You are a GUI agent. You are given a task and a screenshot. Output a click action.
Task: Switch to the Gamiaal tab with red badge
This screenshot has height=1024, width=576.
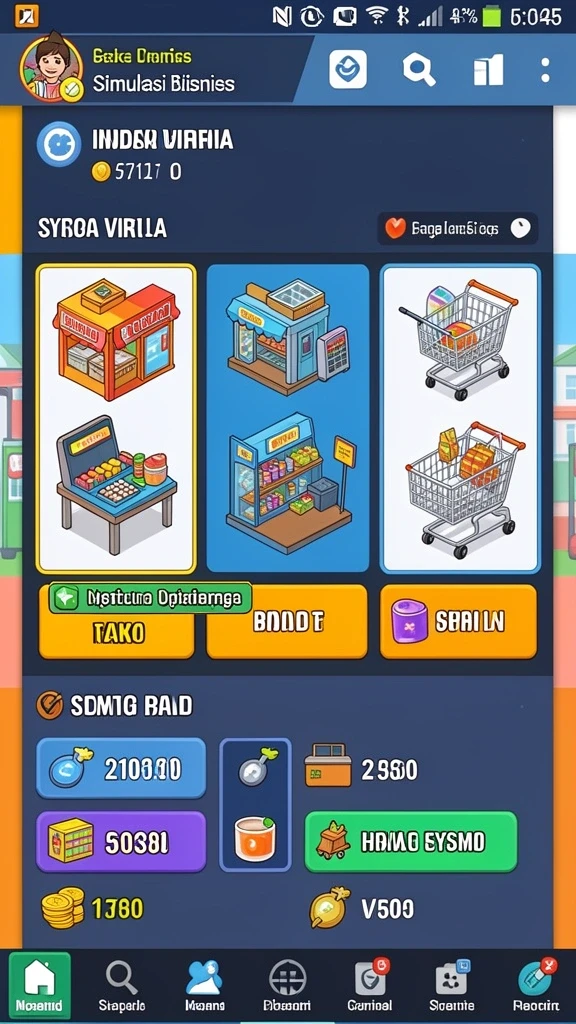coord(370,985)
